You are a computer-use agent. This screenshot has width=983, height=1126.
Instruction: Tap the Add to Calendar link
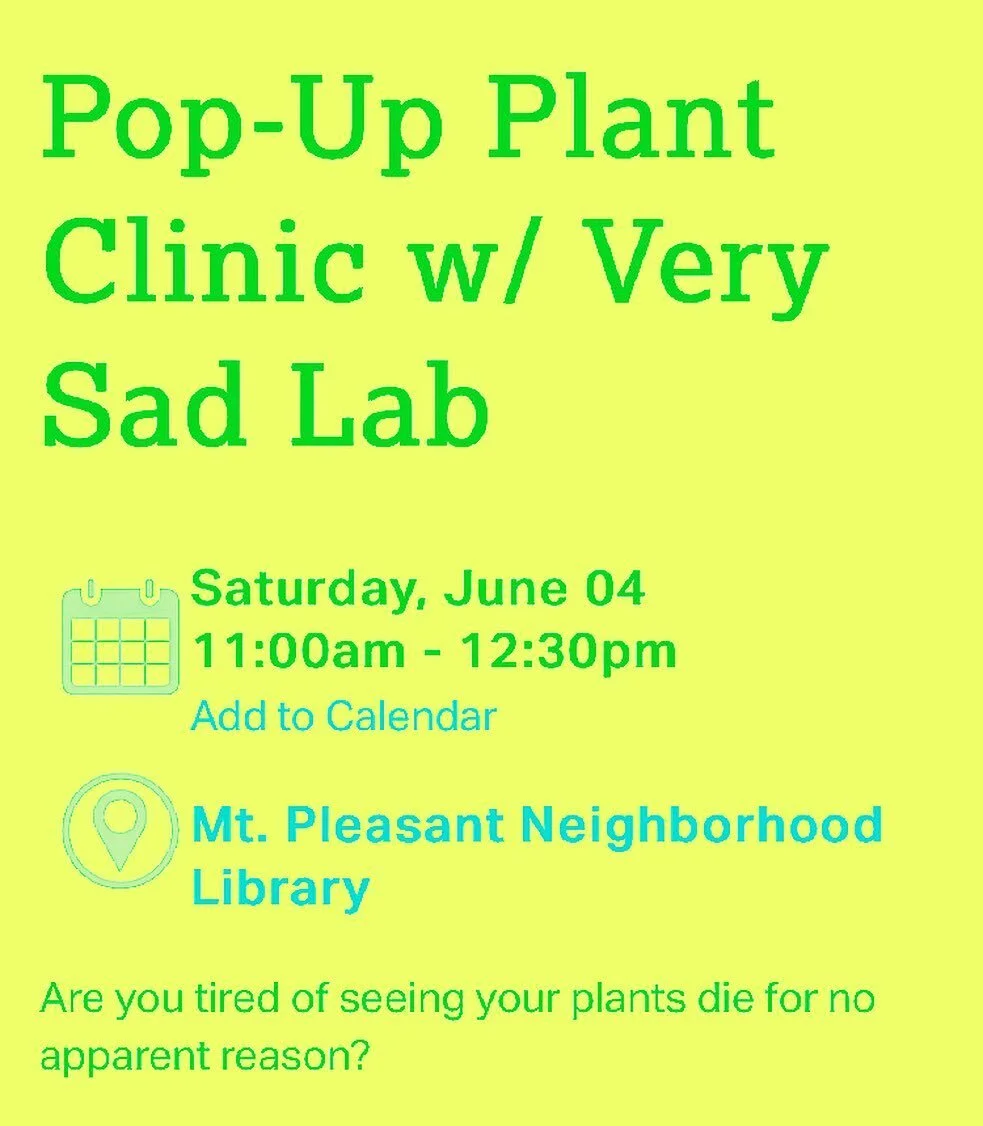(343, 716)
